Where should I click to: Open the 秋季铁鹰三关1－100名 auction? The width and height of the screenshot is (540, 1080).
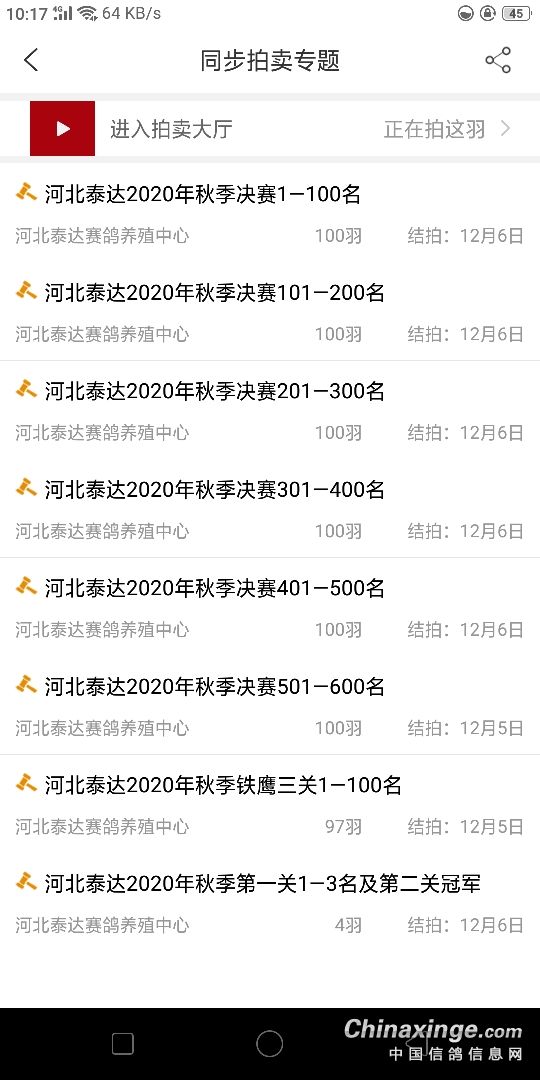[270, 804]
